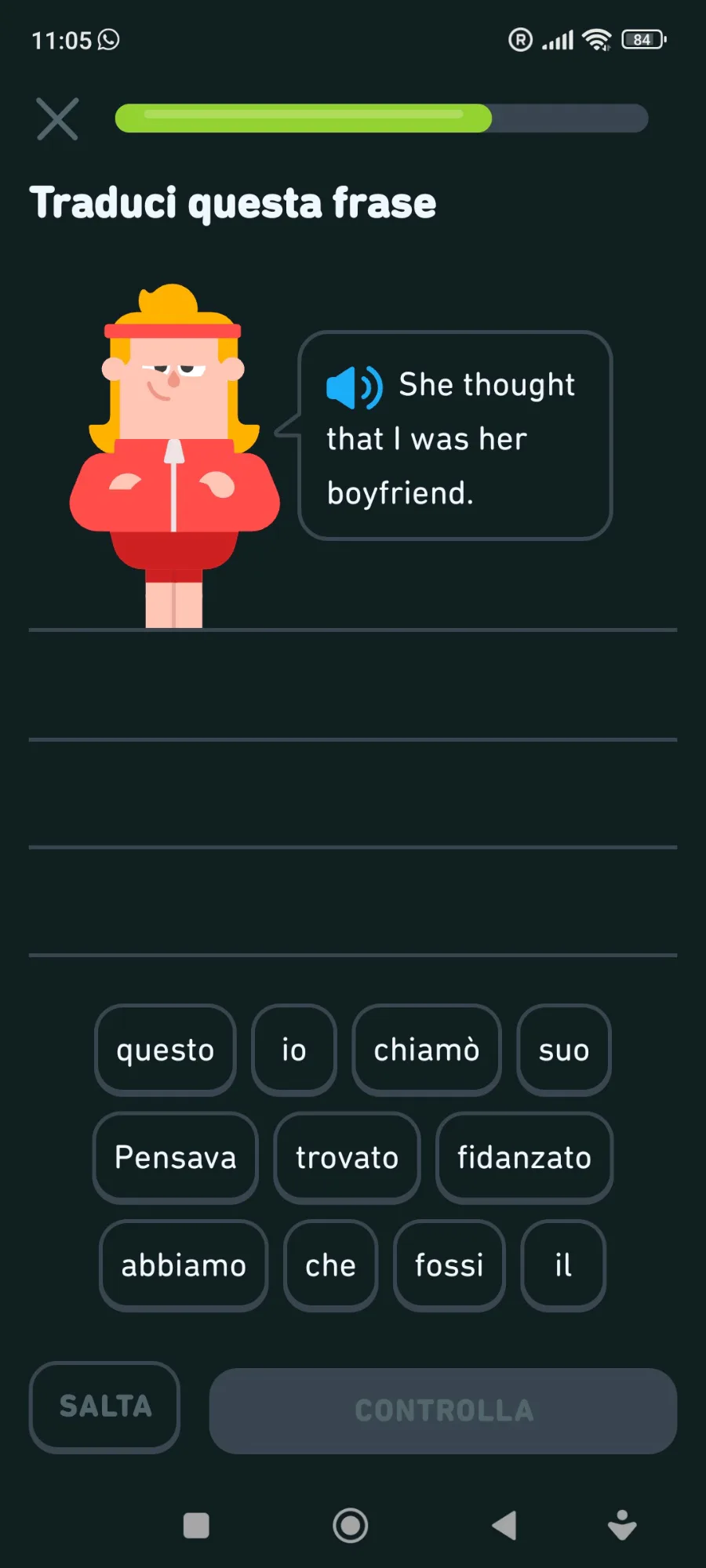Go to the home screen
The width and height of the screenshot is (706, 1568).
[351, 1526]
